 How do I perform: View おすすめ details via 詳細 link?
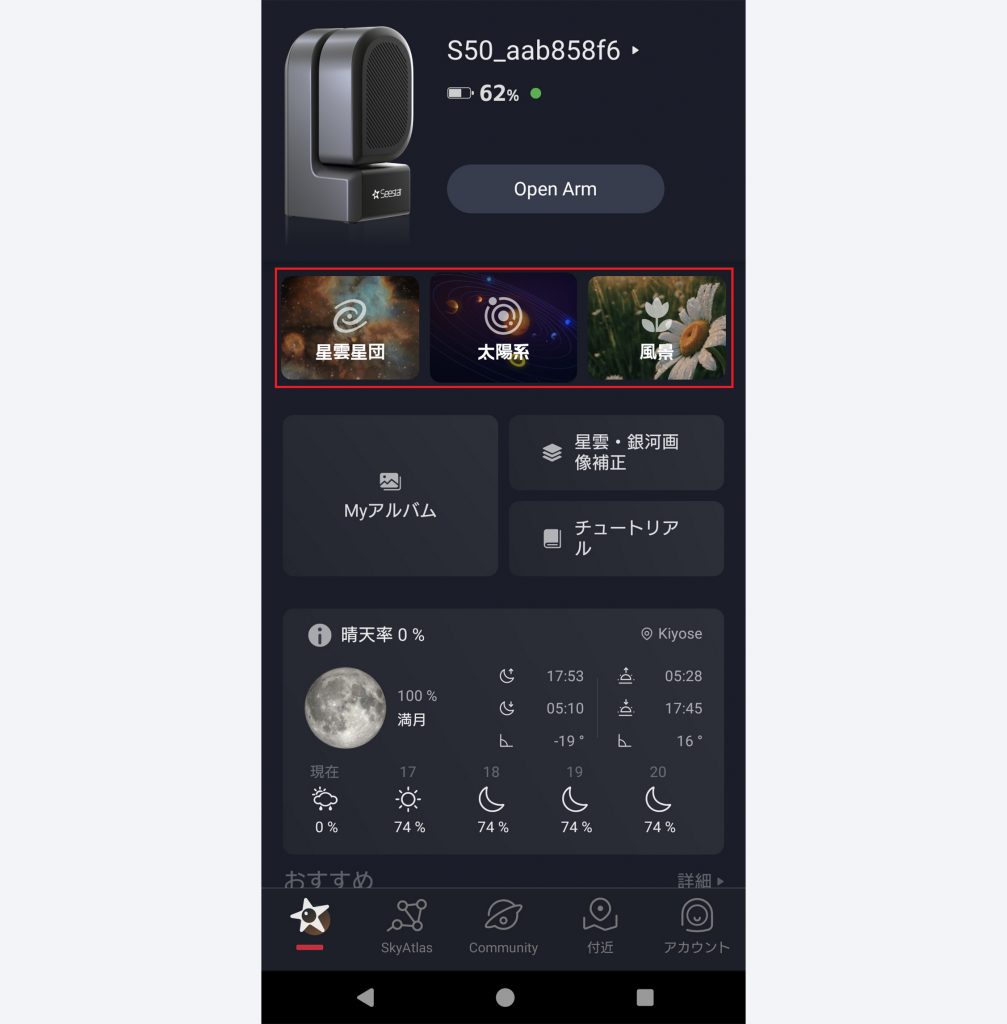[x=700, y=881]
